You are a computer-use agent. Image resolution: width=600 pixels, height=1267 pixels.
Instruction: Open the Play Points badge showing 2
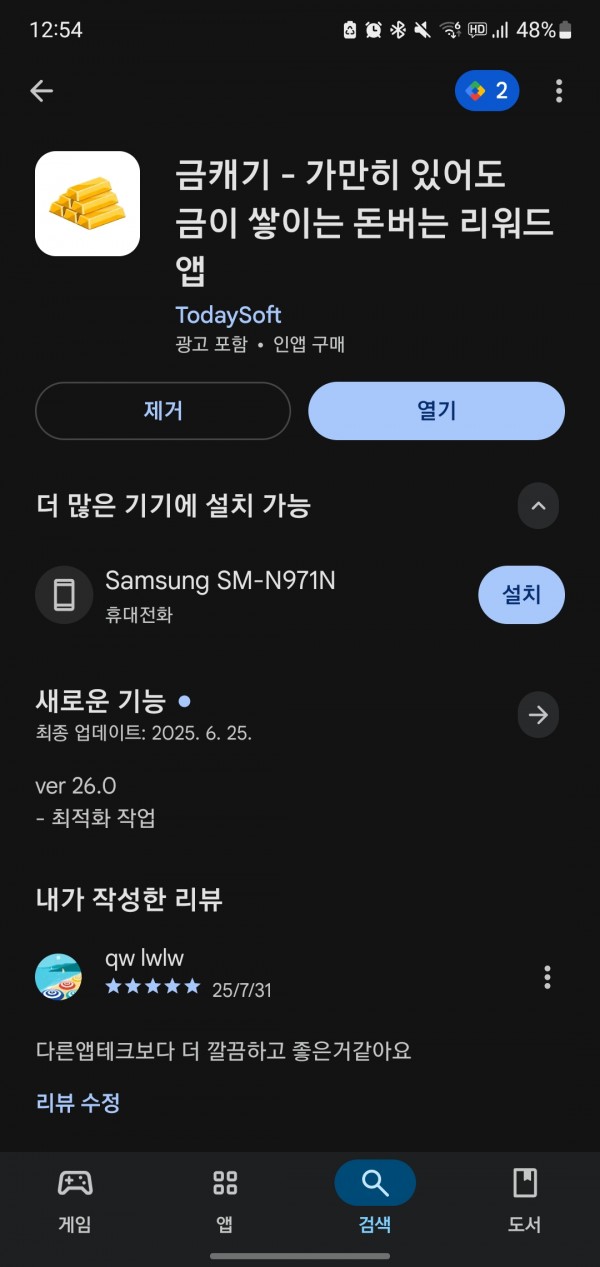coord(487,91)
